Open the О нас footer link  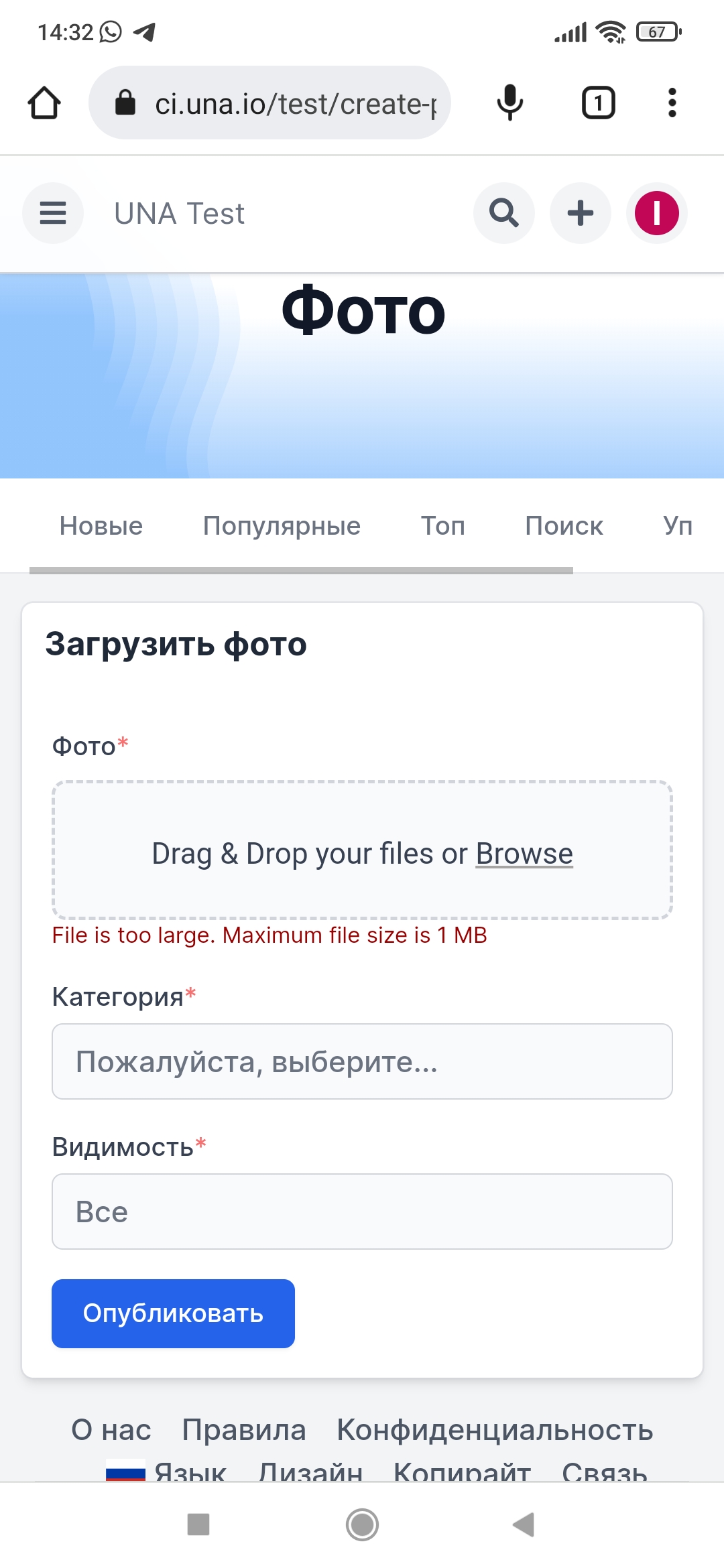point(111,1430)
